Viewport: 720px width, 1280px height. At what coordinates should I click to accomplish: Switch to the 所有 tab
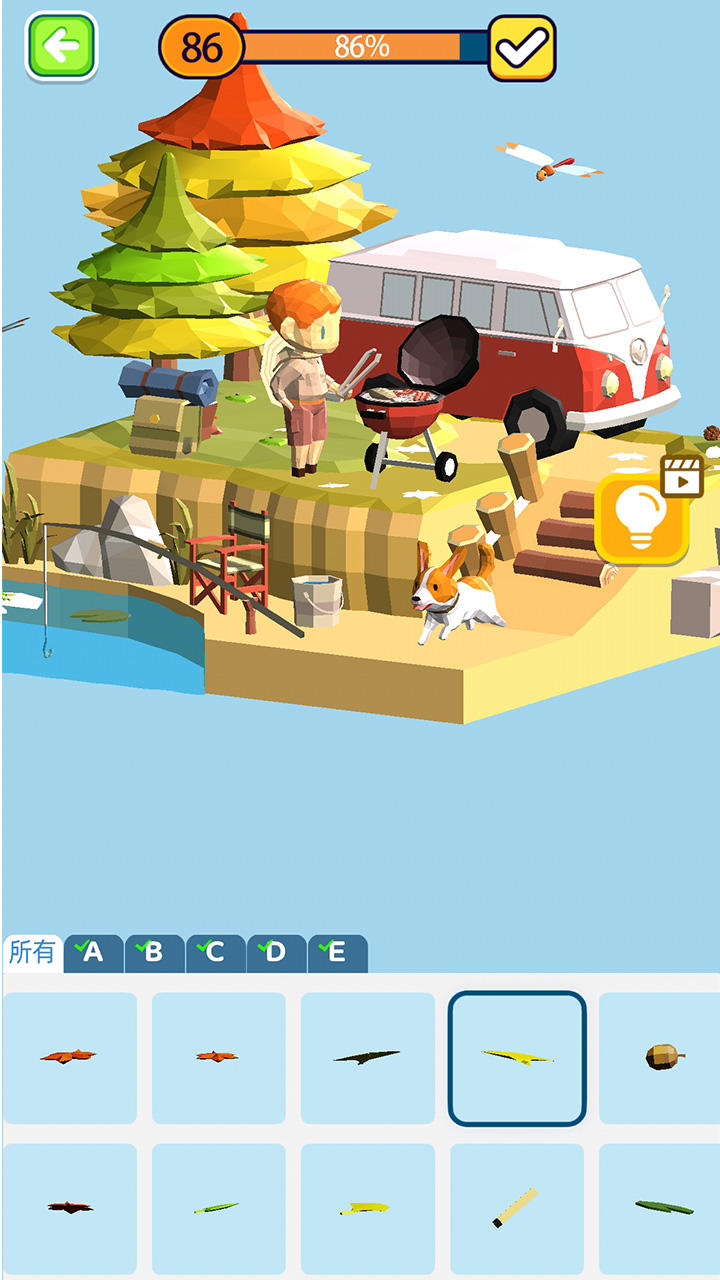(32, 953)
